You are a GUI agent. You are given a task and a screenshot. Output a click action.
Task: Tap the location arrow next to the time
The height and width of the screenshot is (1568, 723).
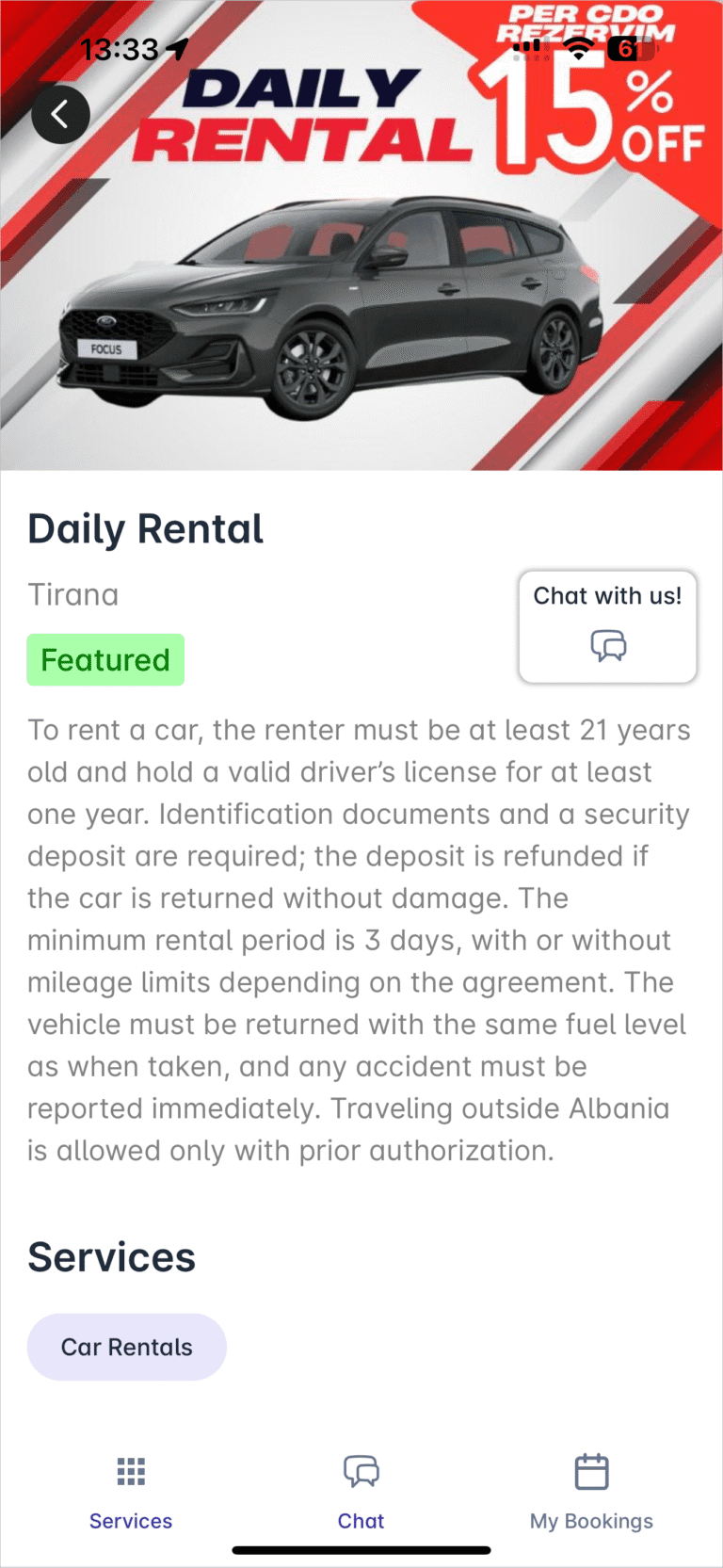tap(178, 47)
